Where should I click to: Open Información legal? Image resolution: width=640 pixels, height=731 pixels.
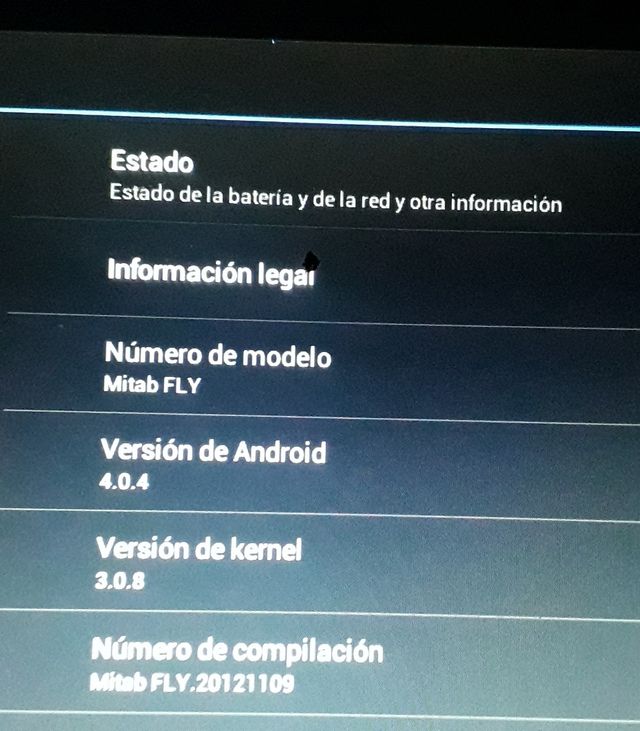(x=212, y=271)
